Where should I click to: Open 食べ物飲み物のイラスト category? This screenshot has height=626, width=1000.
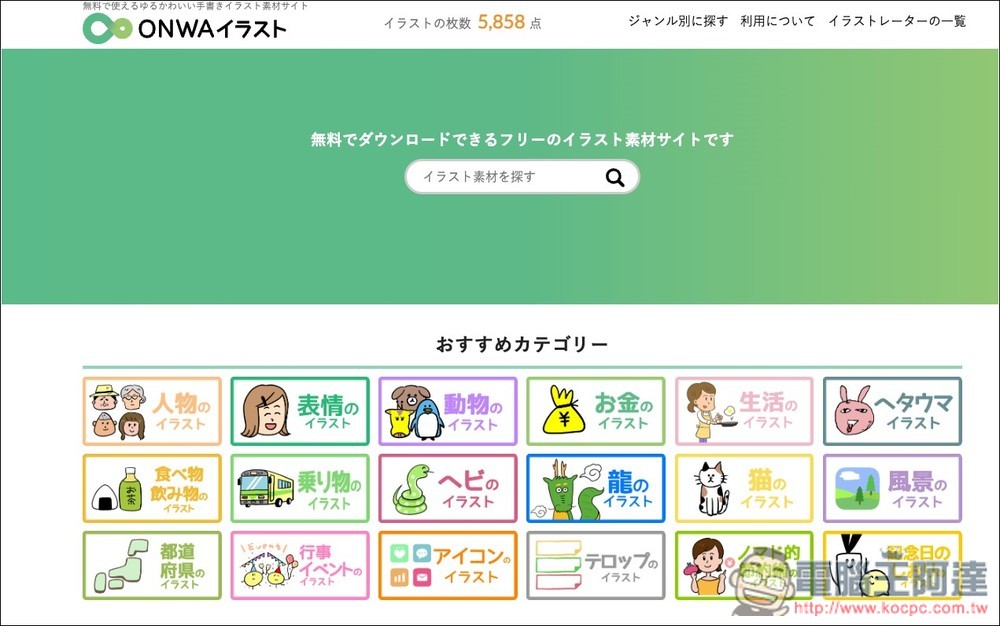coord(152,488)
